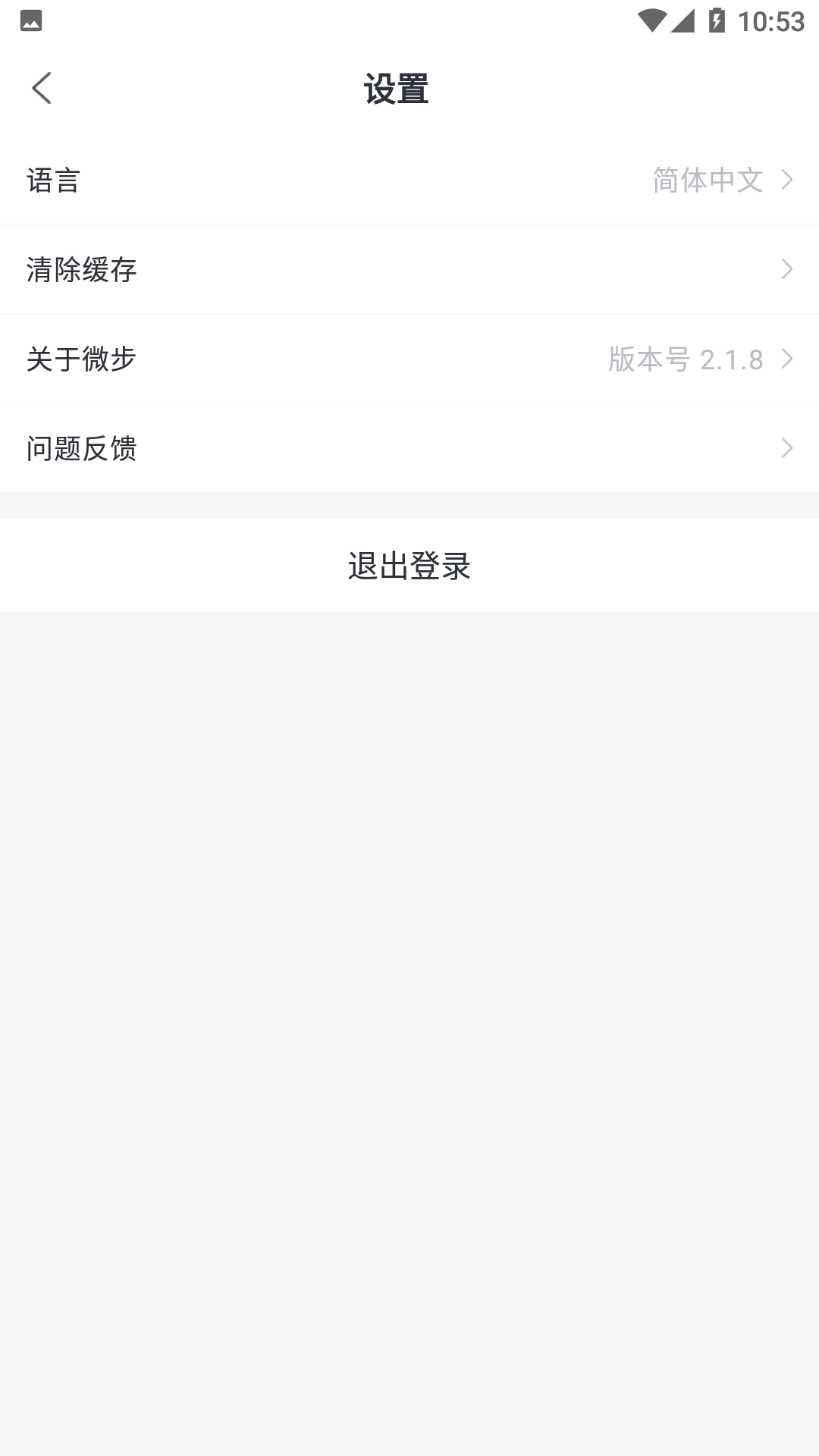
Task: Log out with 退出登录
Action: click(409, 566)
